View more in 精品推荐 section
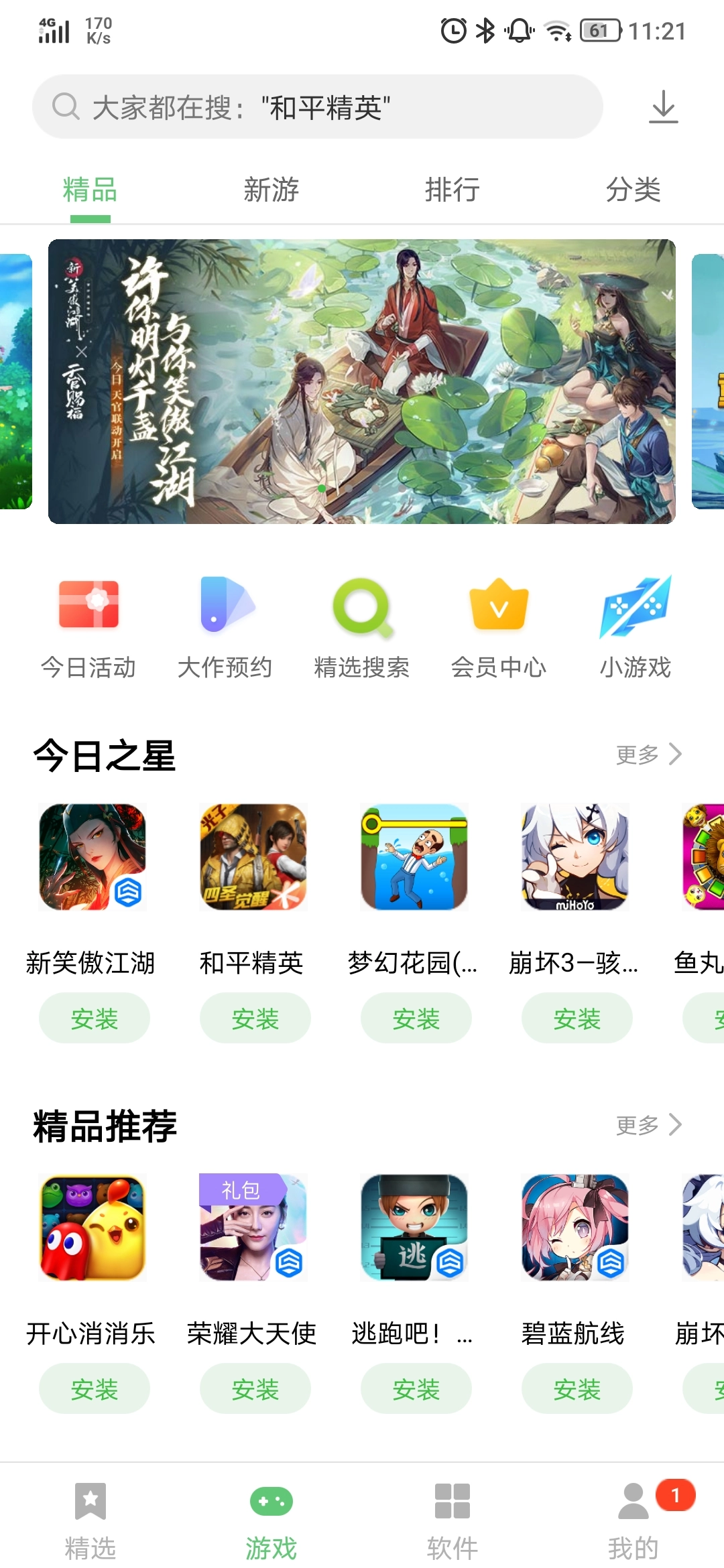 coord(648,1125)
